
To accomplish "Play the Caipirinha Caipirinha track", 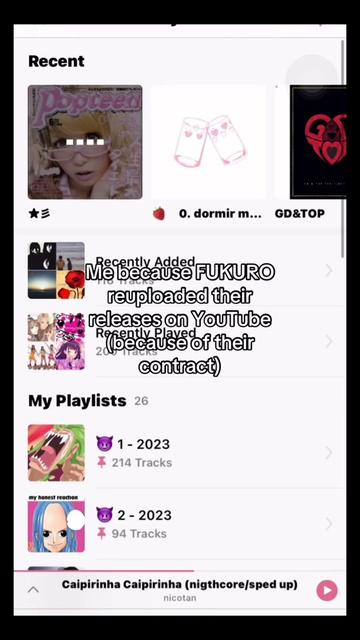I will (x=327, y=590).
